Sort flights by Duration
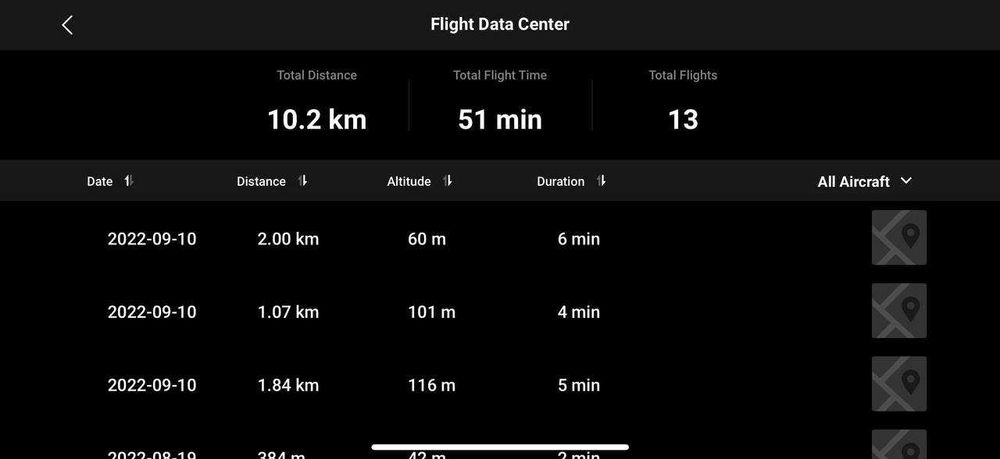Viewport: 1000px width, 459px height. 571,181
